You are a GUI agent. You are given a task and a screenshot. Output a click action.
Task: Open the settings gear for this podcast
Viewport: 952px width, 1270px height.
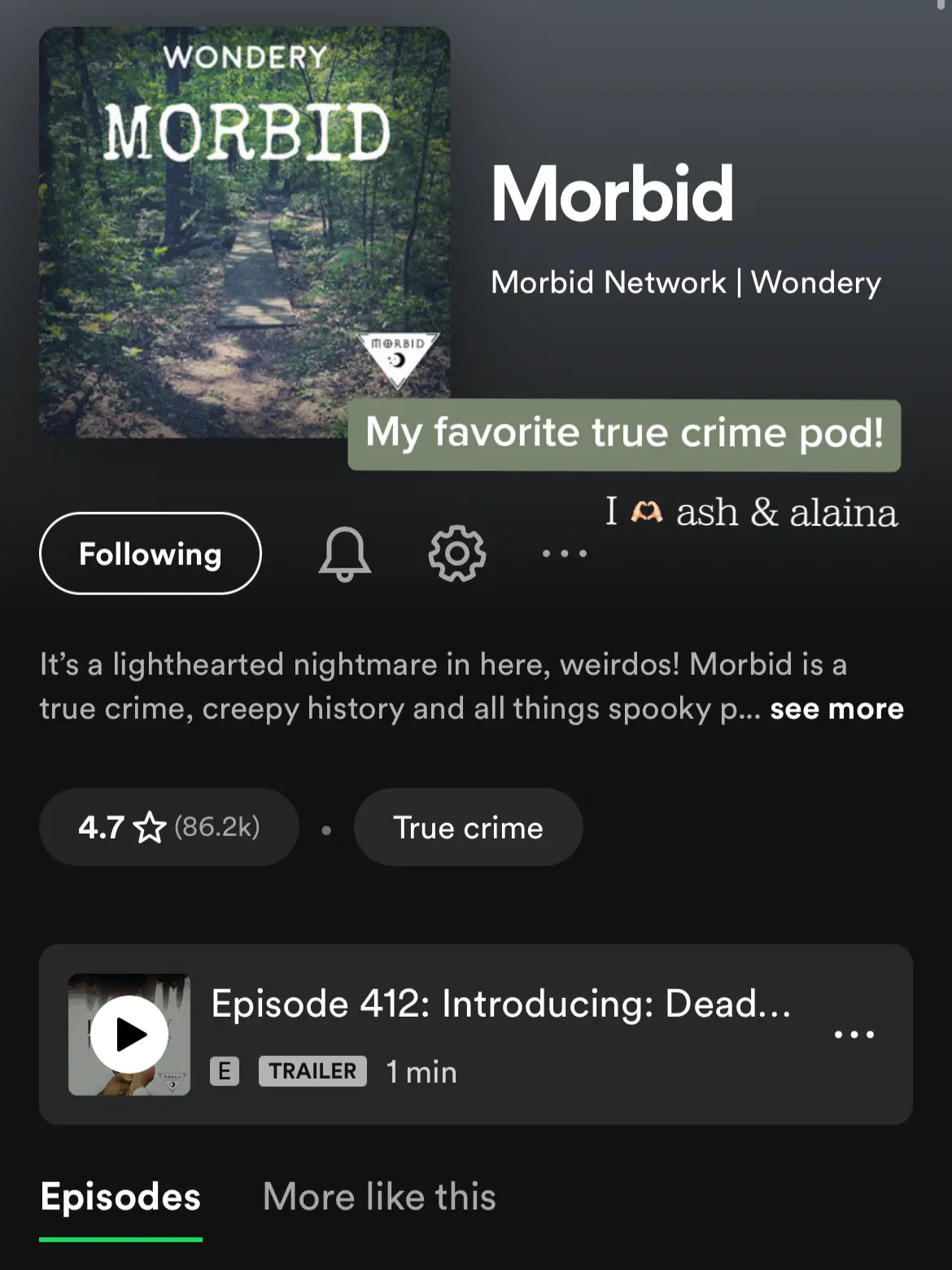[x=456, y=553]
